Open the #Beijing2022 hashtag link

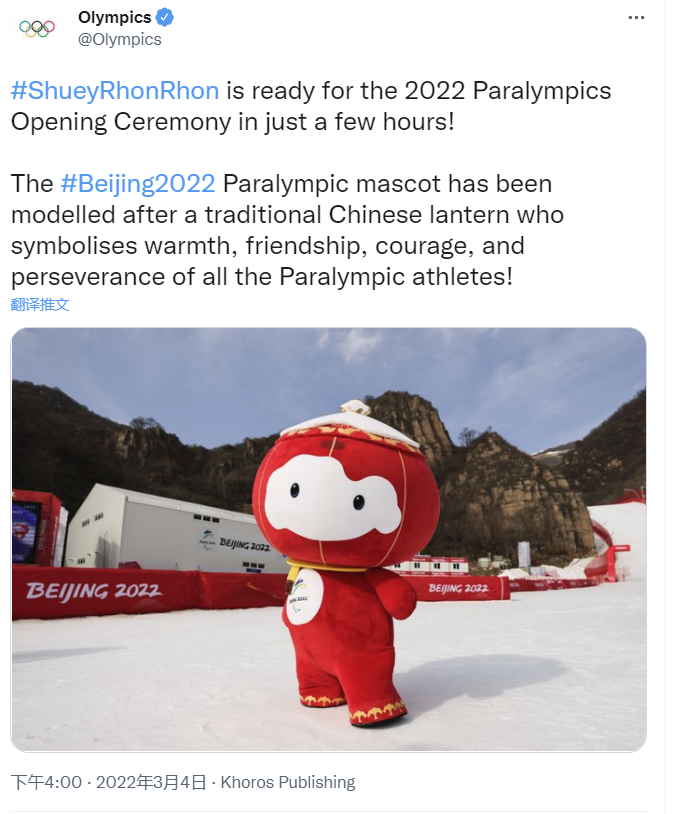coord(137,183)
